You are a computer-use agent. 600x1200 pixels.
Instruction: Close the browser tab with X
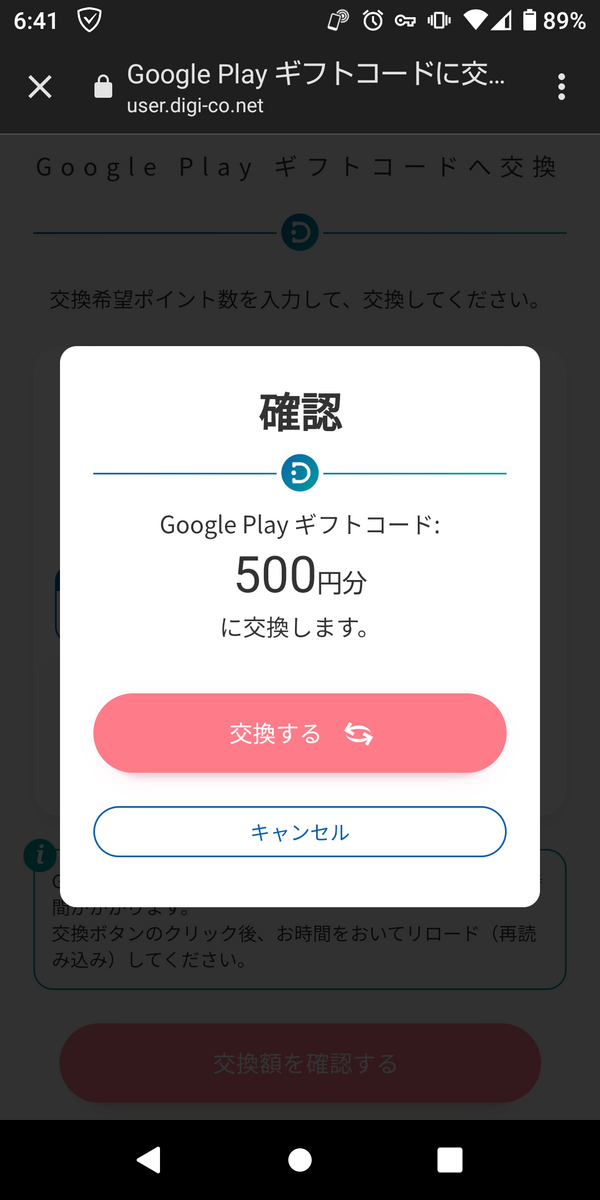(40, 87)
